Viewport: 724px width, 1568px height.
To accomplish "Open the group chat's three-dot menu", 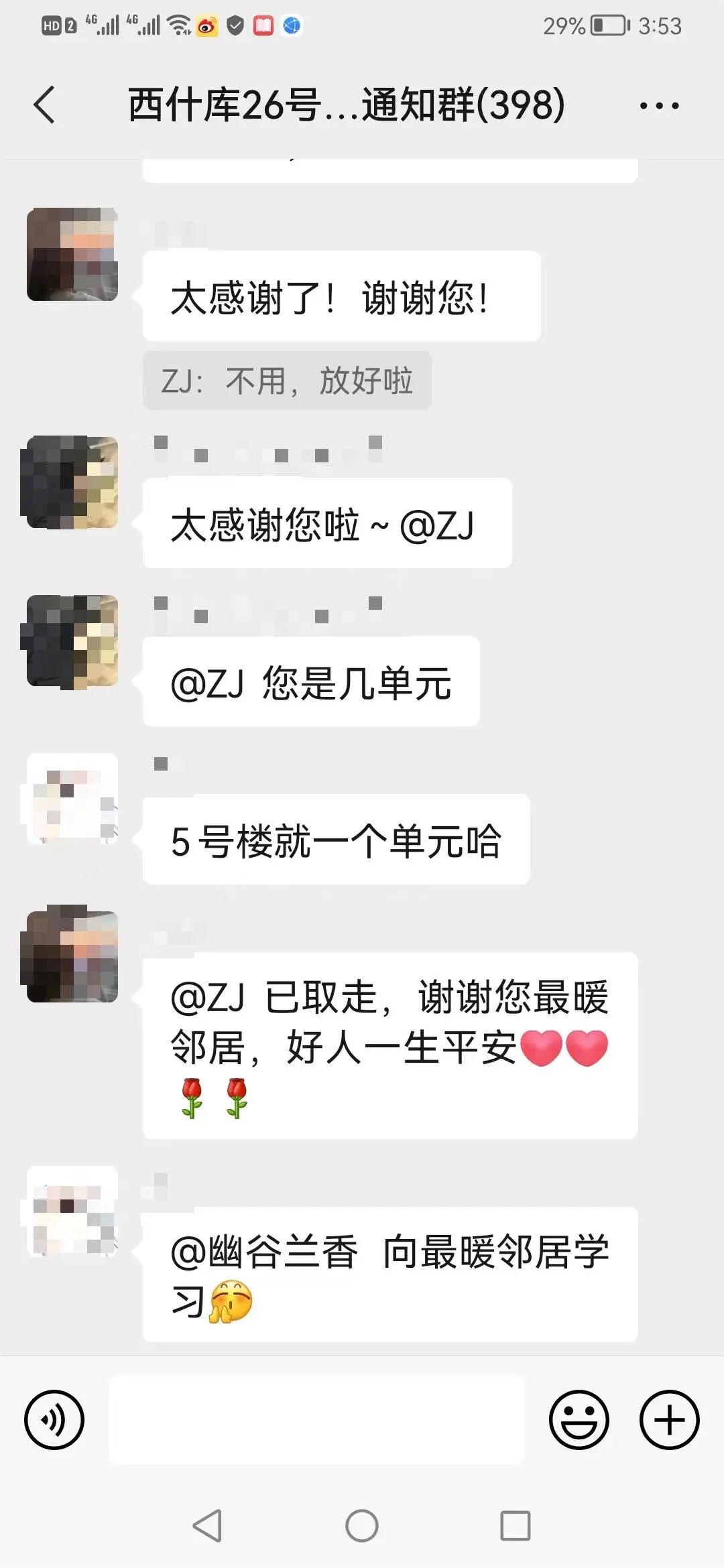I will pyautogui.click(x=659, y=105).
